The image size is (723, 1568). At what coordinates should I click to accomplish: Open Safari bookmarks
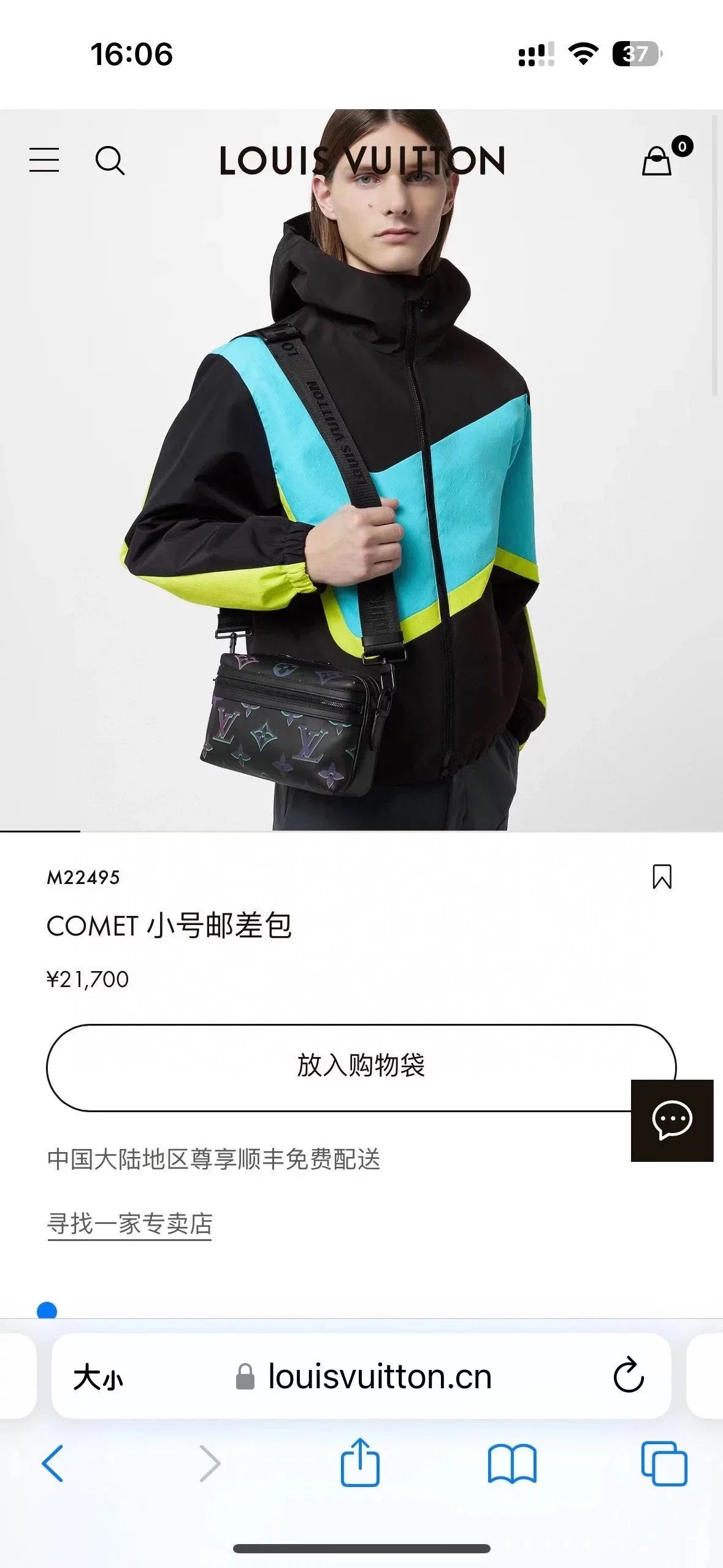tap(511, 1464)
